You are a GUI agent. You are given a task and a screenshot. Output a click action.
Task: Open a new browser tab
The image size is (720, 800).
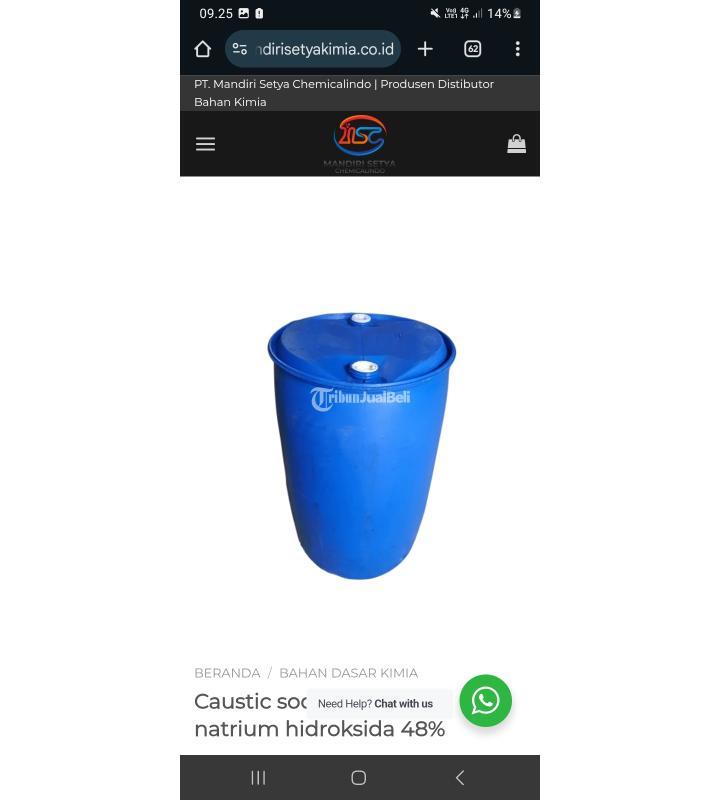[x=425, y=49]
